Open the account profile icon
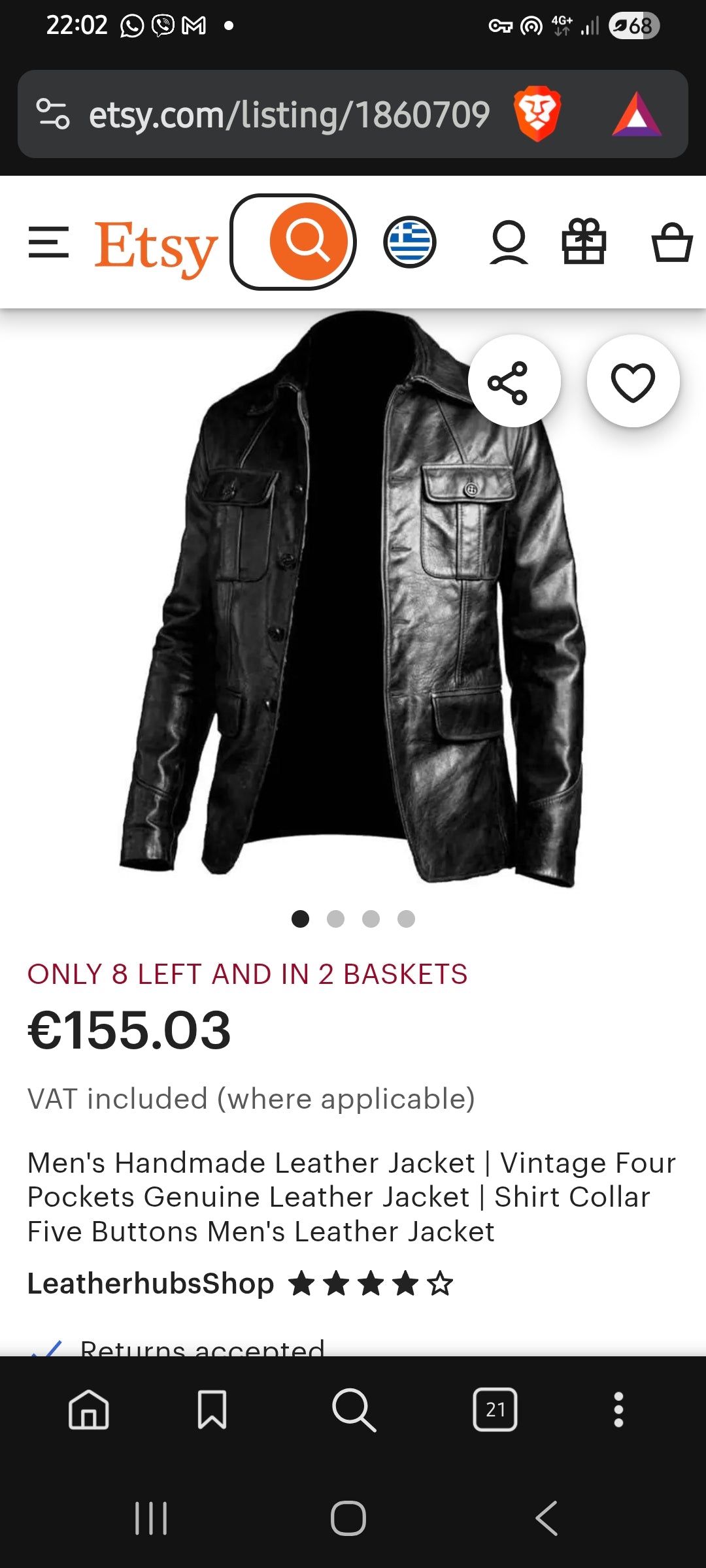This screenshot has width=706, height=1568. (x=509, y=242)
